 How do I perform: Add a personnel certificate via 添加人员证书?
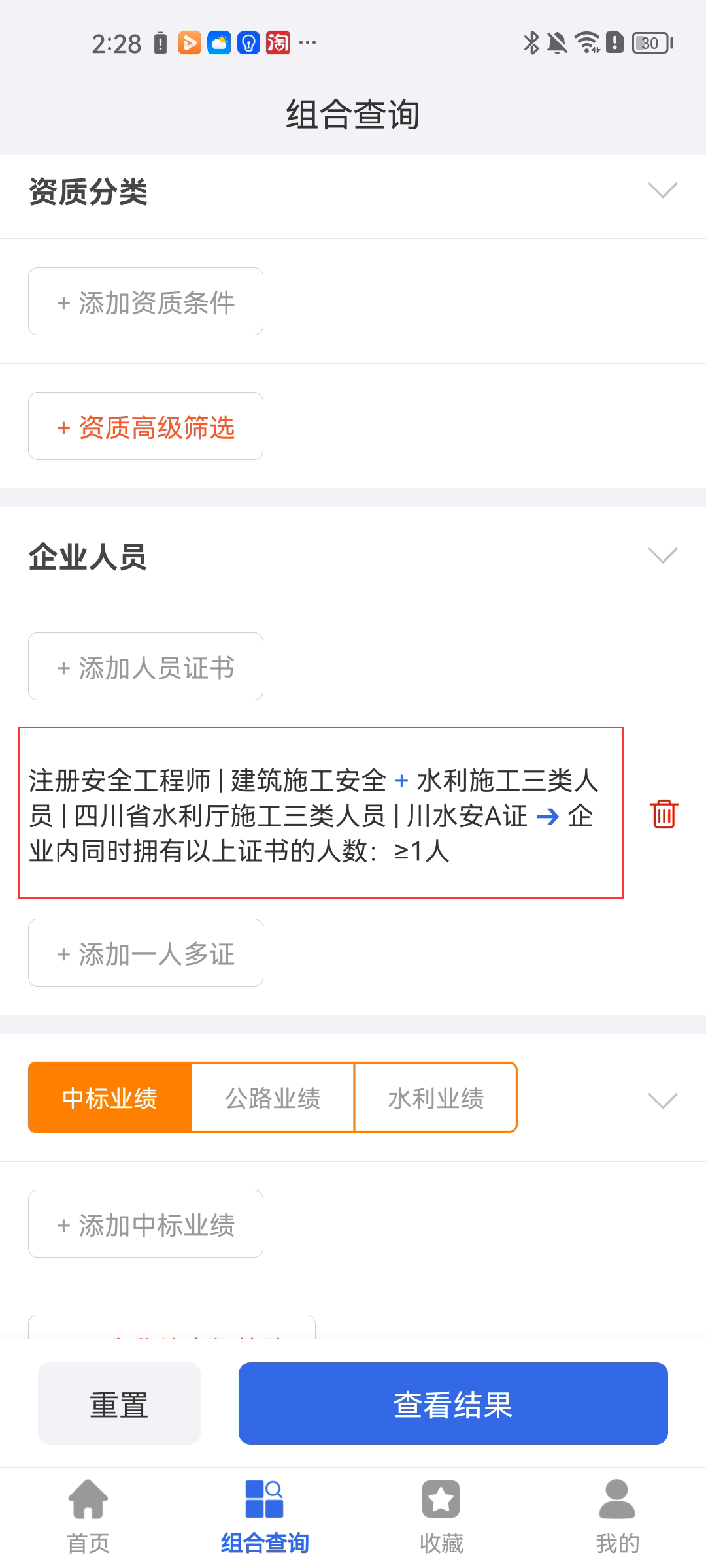pyautogui.click(x=146, y=667)
